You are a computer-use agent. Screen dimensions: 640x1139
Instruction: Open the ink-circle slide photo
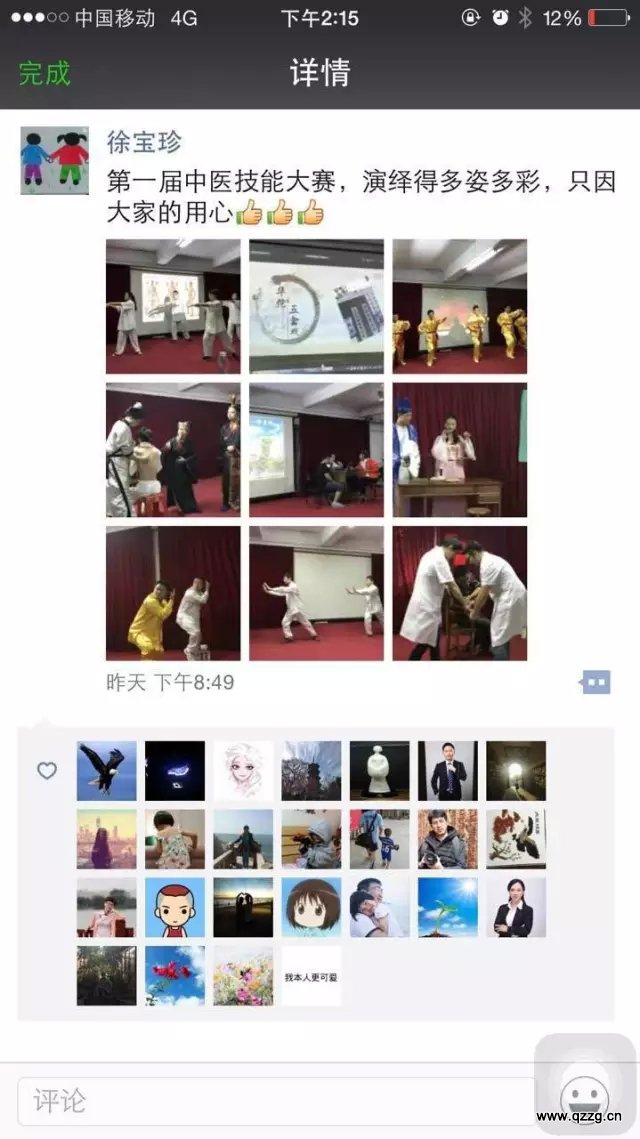316,306
